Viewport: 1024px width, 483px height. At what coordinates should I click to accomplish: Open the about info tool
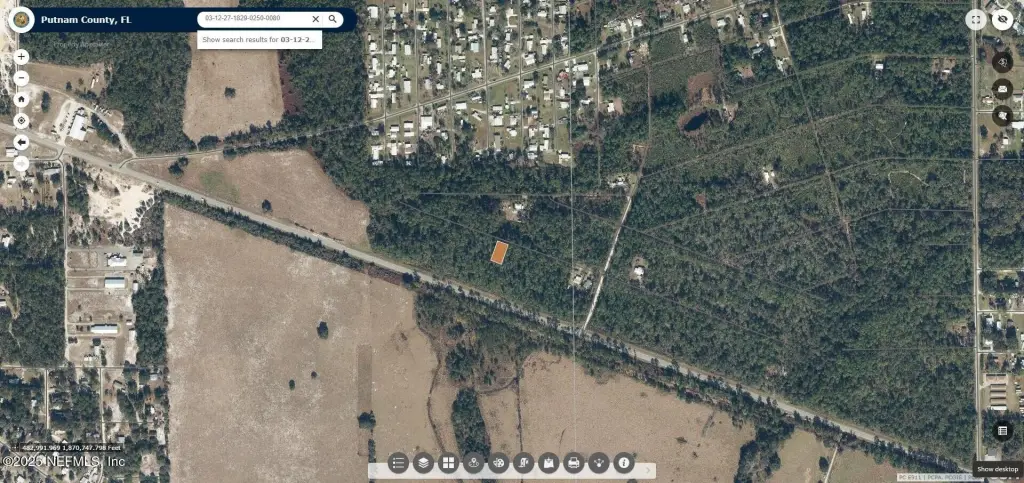(x=624, y=463)
